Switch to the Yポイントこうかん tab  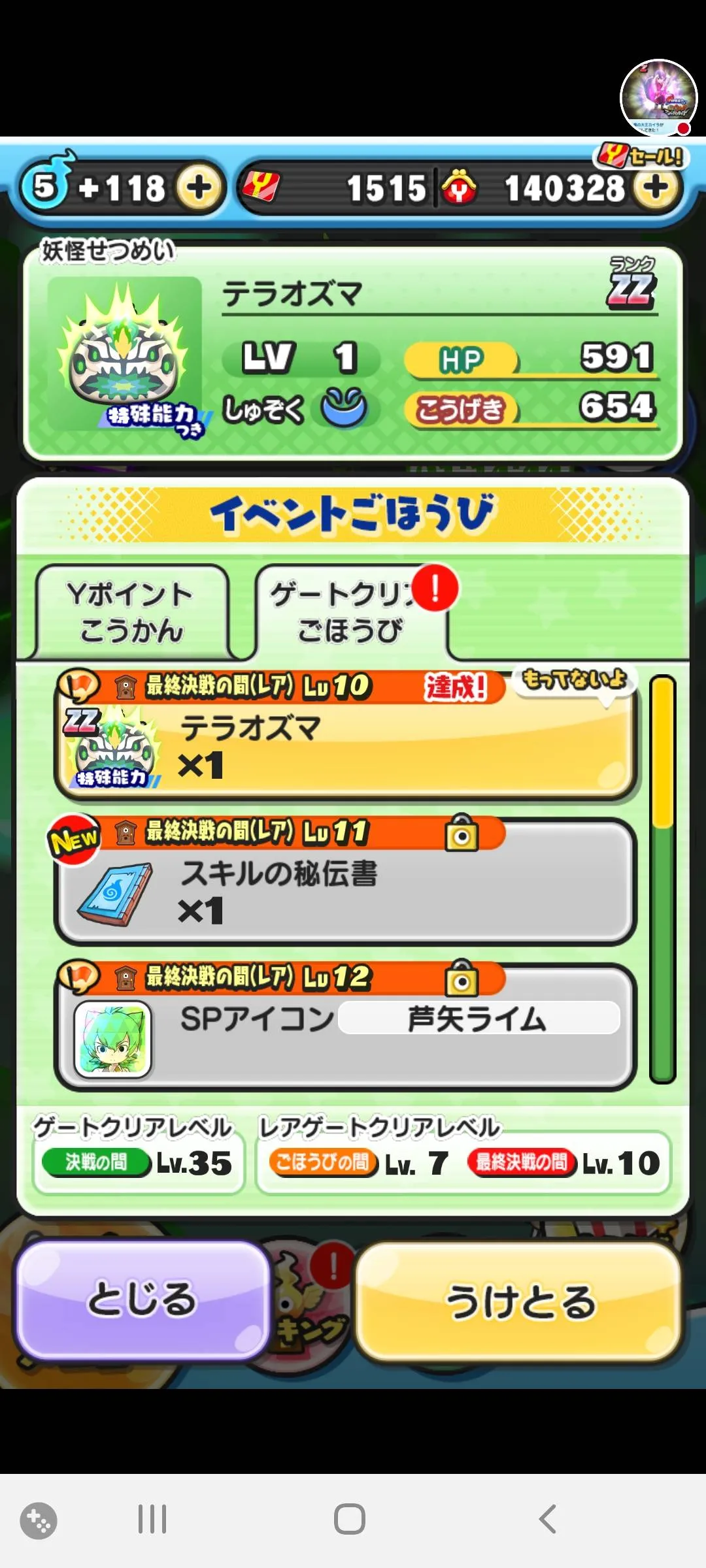131,612
